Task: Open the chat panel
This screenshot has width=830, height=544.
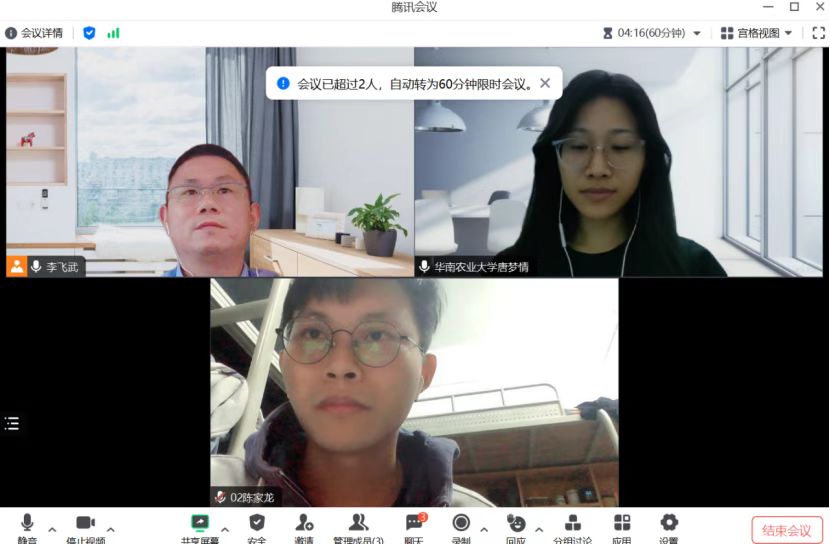Action: (x=414, y=525)
